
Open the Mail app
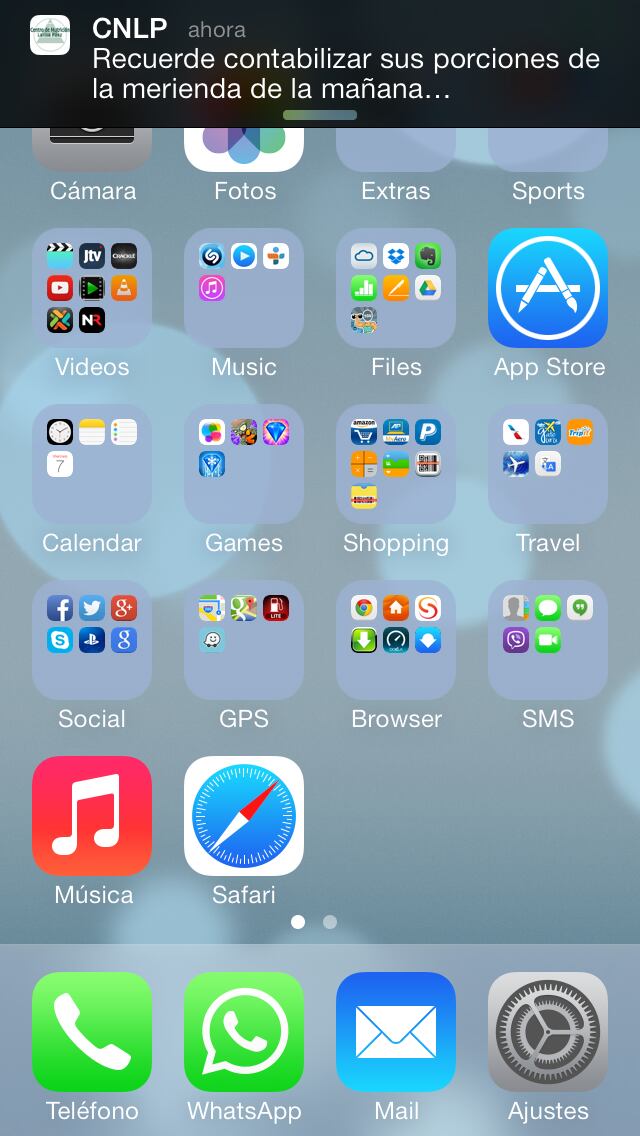coord(396,1032)
